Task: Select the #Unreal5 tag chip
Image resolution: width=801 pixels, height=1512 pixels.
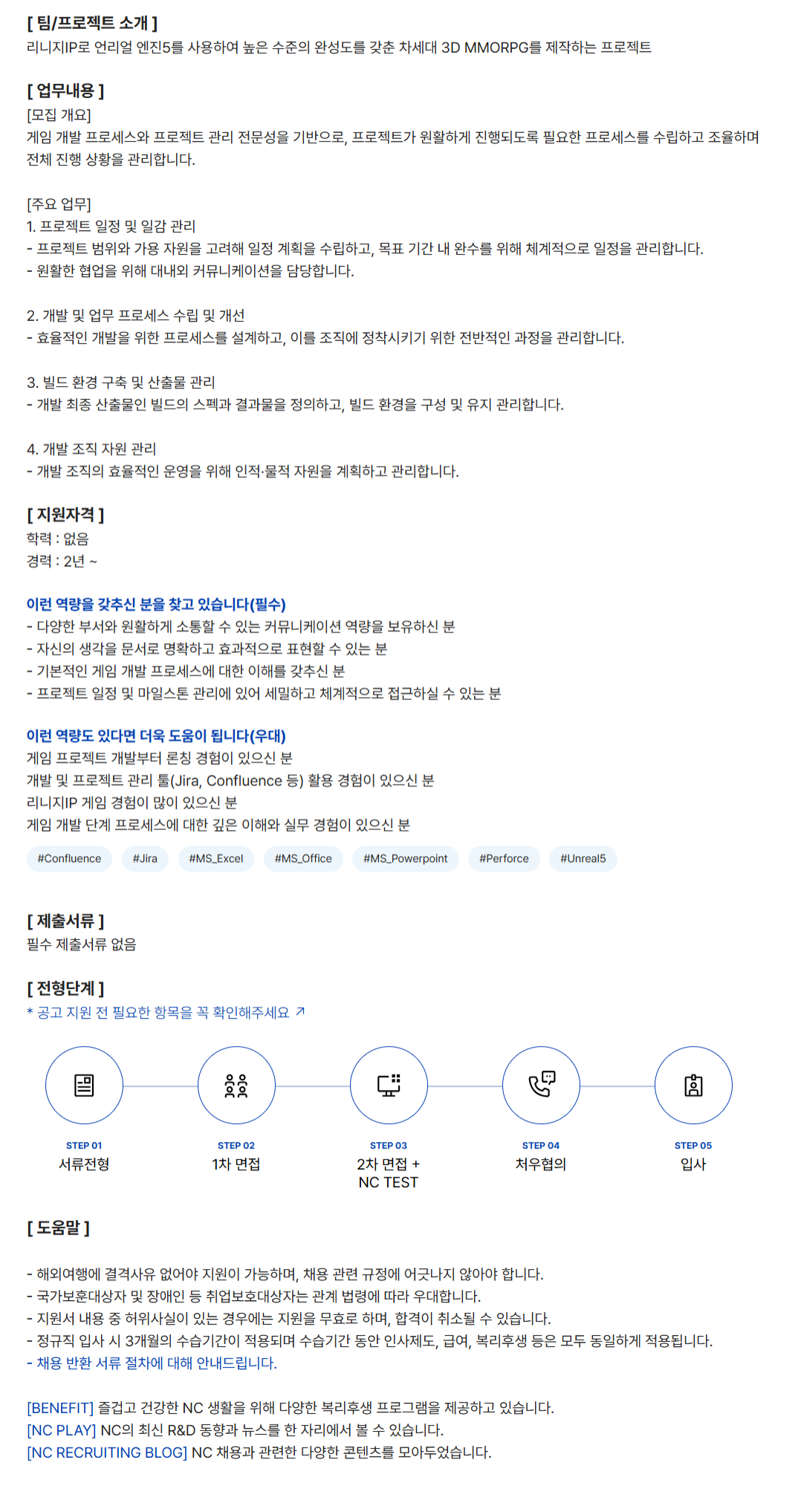Action: (x=583, y=859)
